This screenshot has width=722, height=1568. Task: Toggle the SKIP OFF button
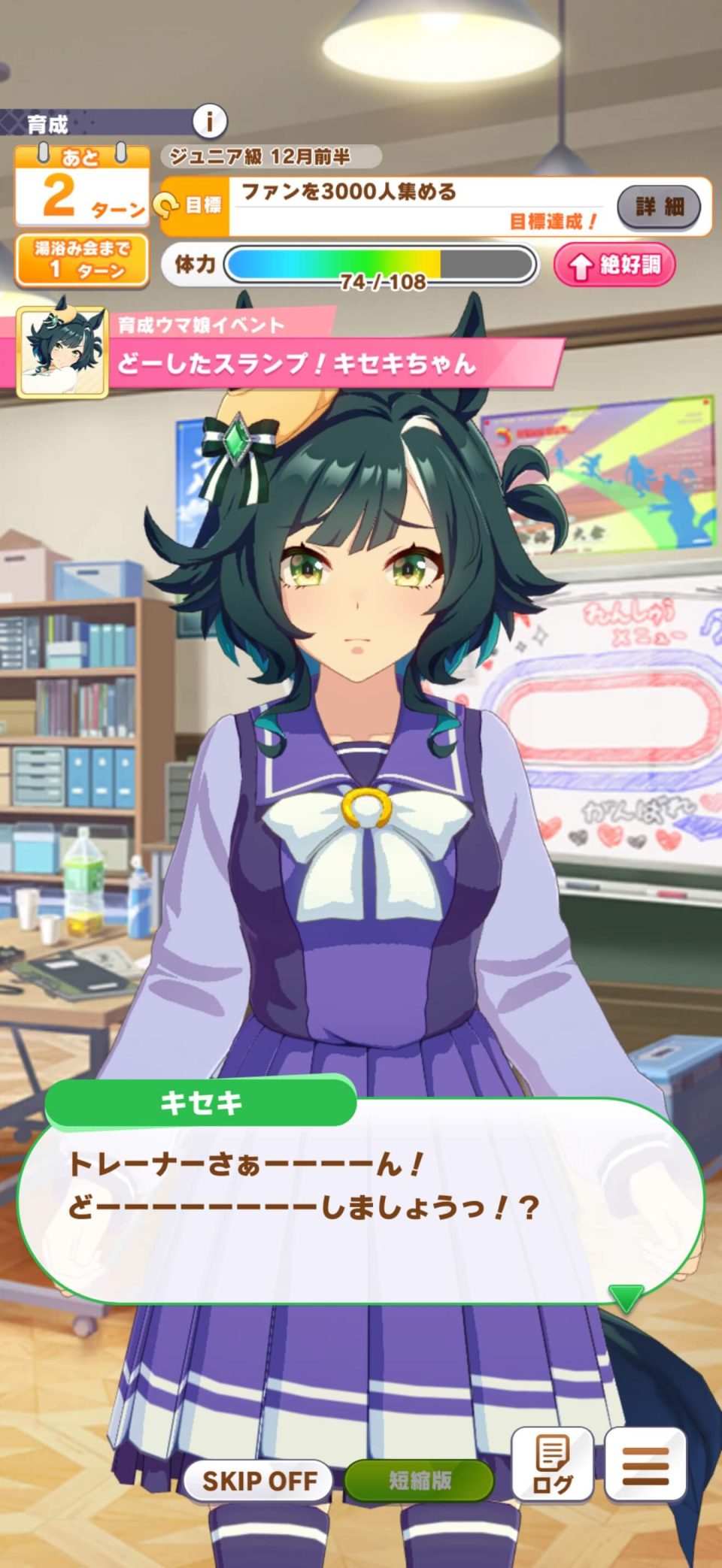coord(259,1480)
